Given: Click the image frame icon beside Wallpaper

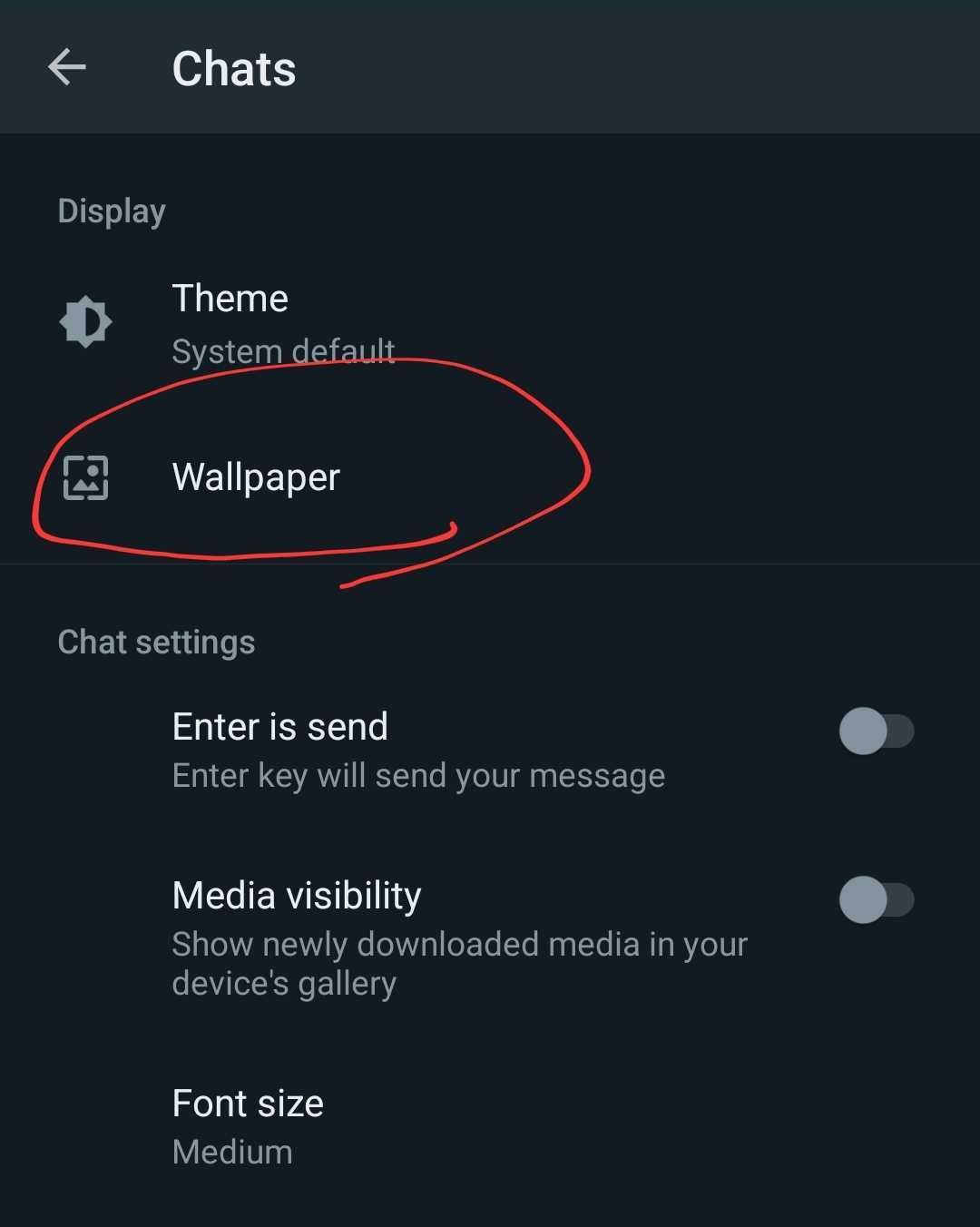Looking at the screenshot, I should click(x=87, y=477).
